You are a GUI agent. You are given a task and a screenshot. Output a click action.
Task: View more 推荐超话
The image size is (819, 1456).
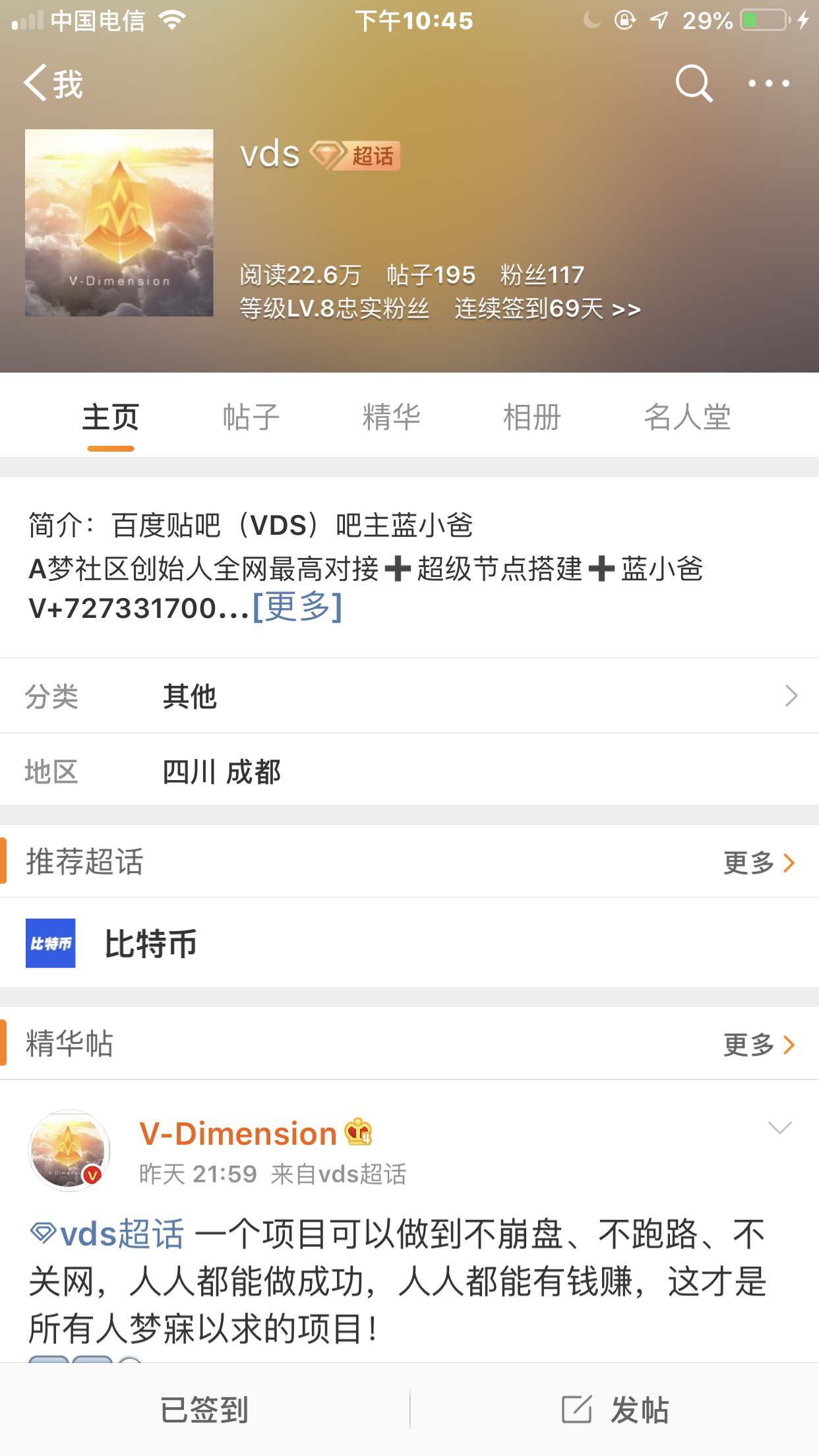[758, 862]
